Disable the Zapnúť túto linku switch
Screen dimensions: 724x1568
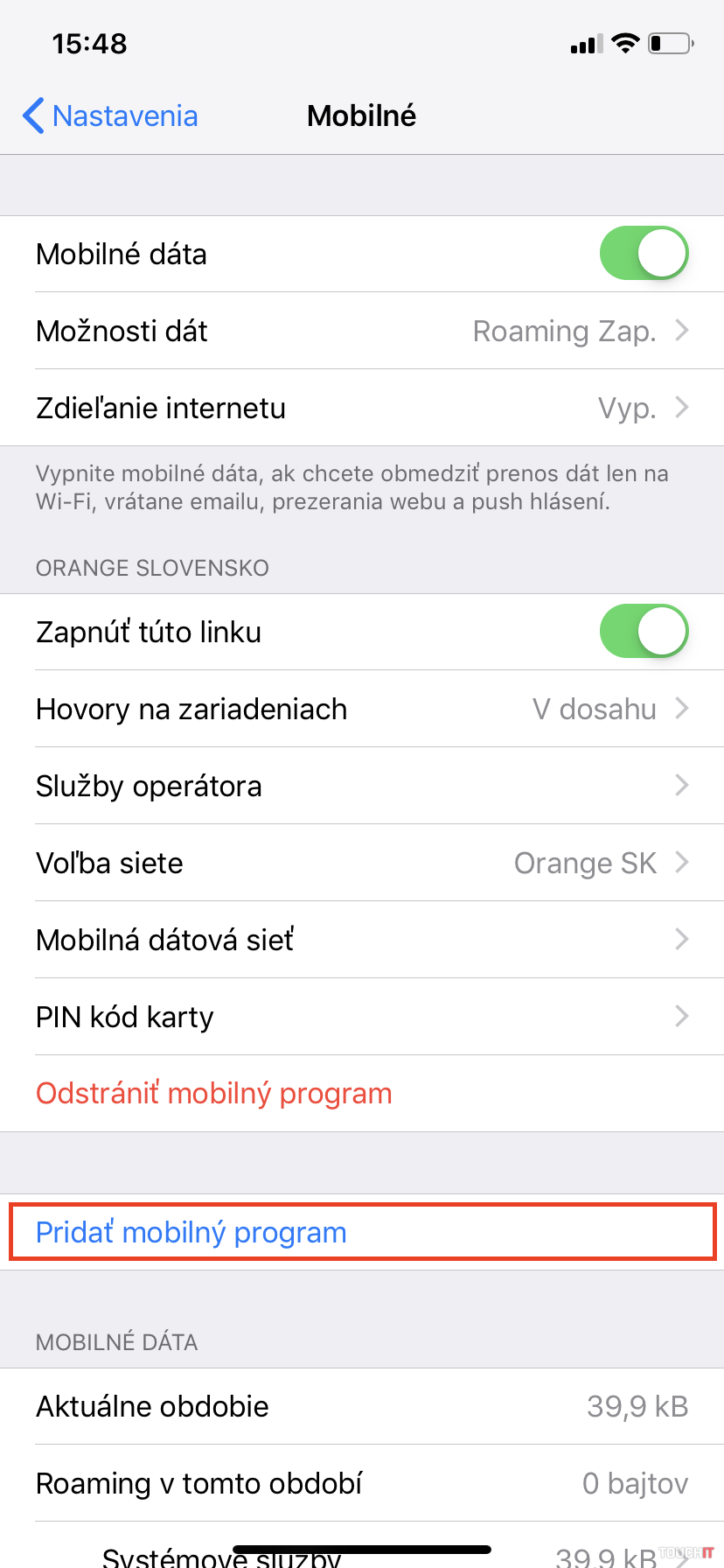tap(644, 632)
